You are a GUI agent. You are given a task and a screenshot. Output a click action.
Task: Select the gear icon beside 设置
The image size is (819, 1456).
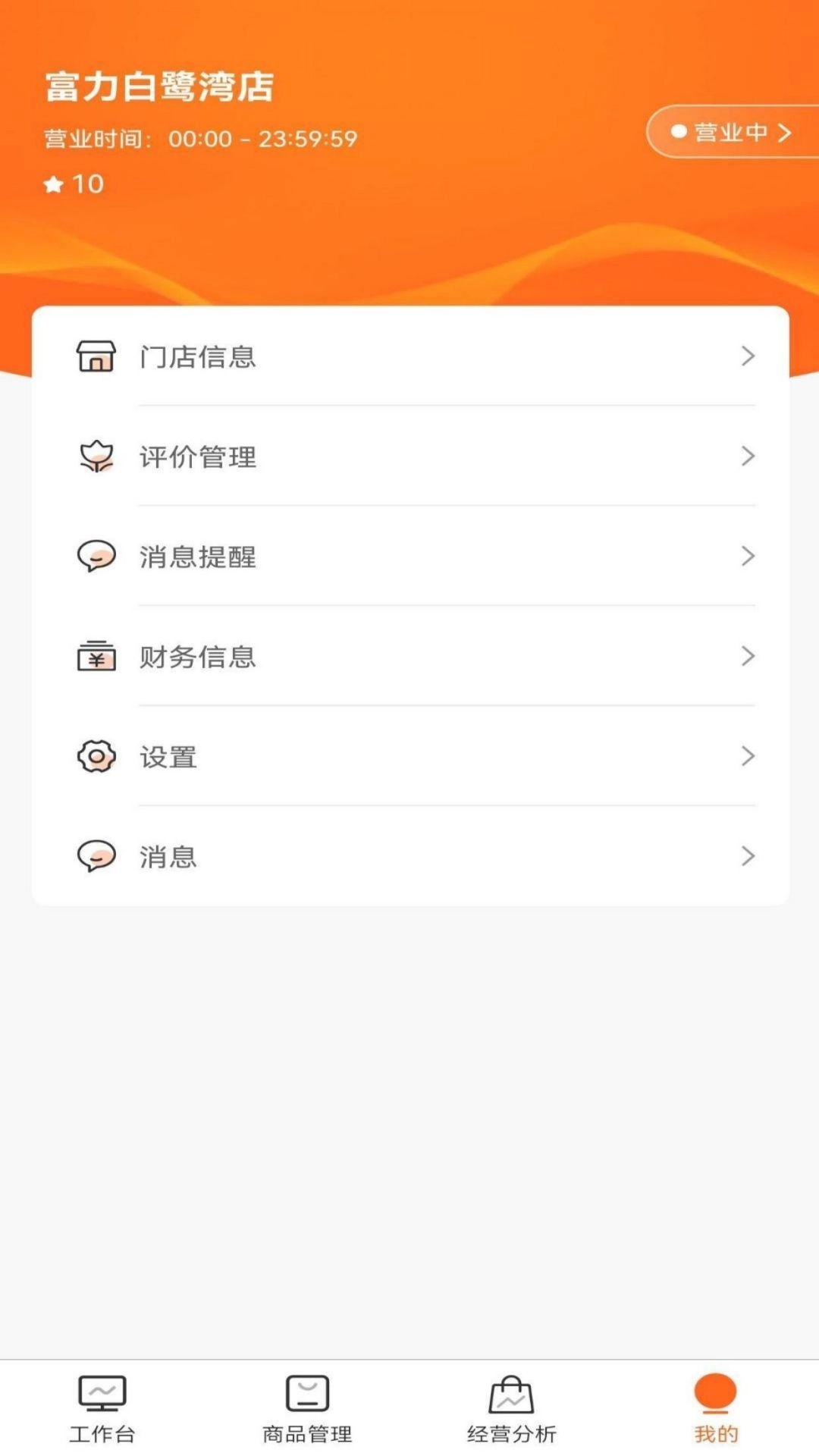[96, 756]
